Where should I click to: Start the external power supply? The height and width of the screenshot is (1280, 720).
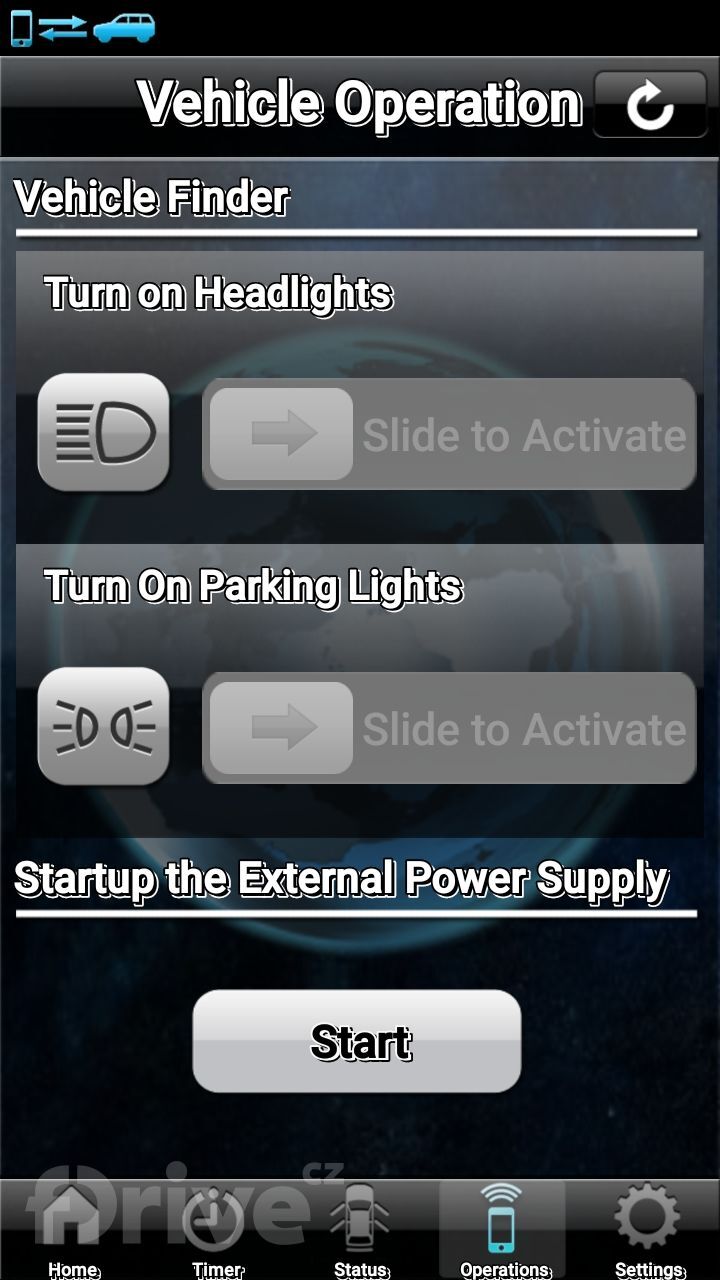click(357, 1041)
